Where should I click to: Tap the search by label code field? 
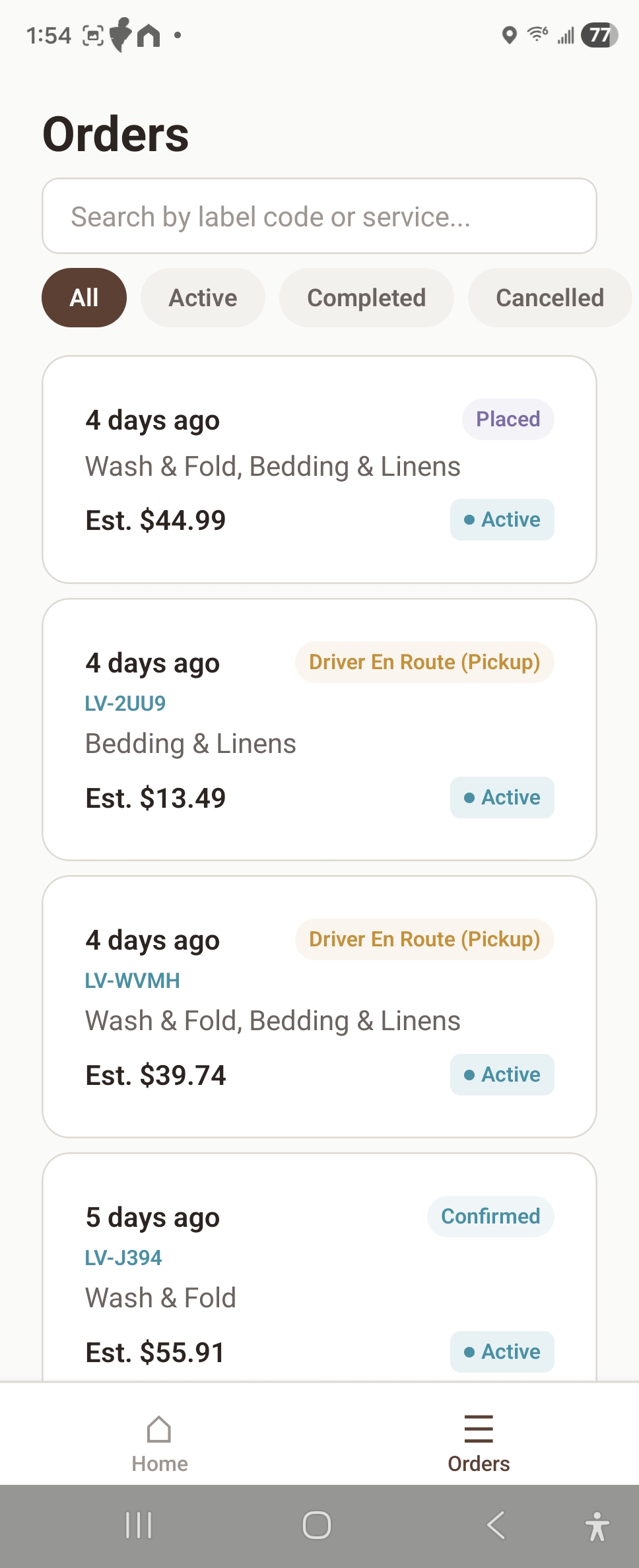[319, 216]
